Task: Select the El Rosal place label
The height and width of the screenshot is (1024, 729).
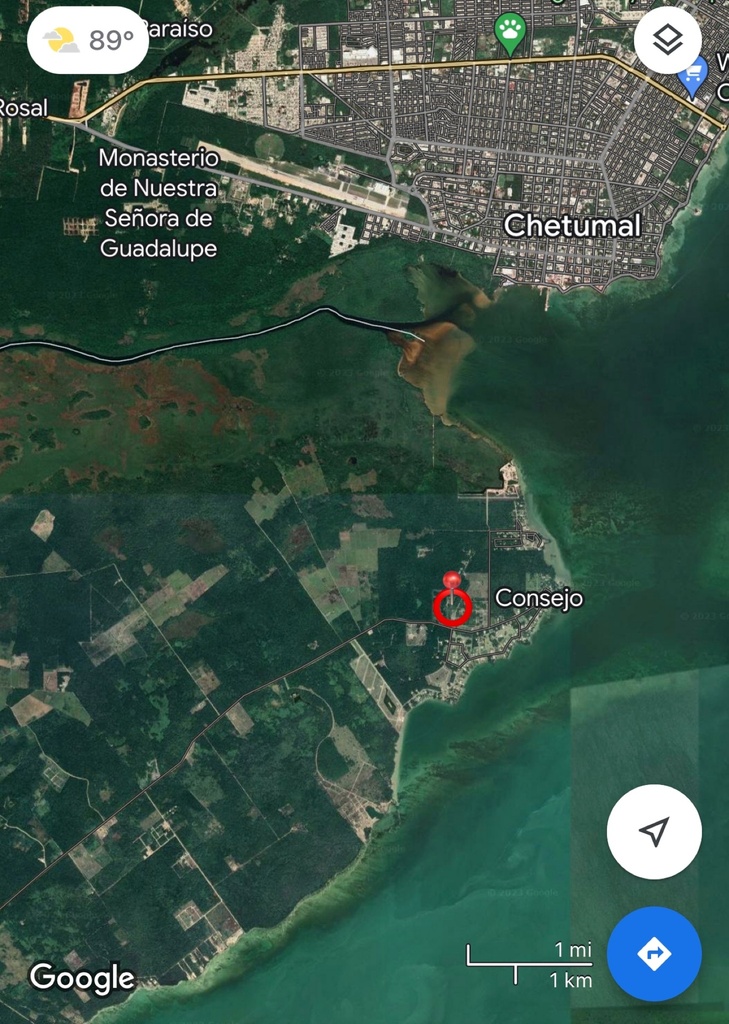Action: coord(22,106)
